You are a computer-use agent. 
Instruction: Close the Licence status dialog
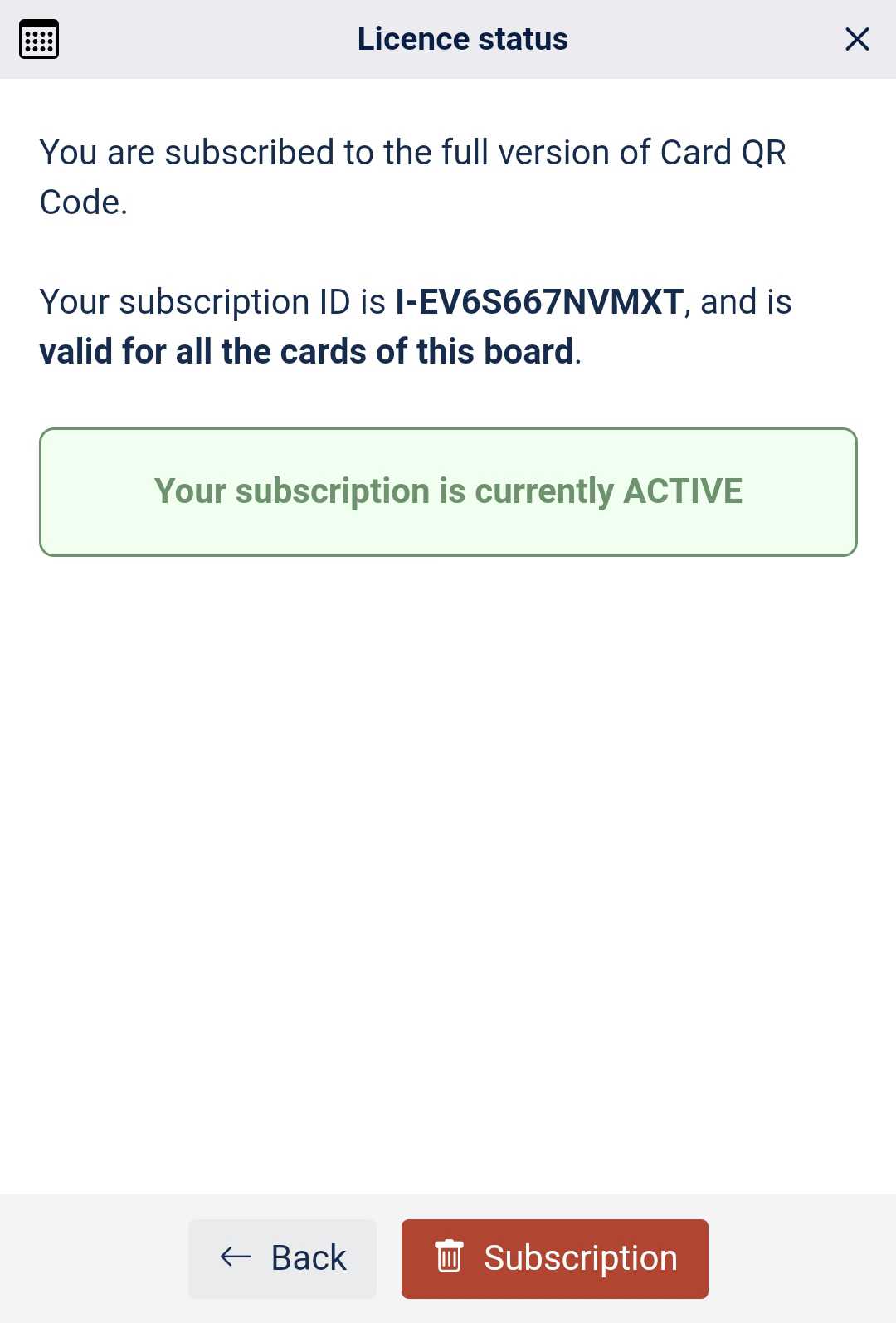tap(856, 39)
